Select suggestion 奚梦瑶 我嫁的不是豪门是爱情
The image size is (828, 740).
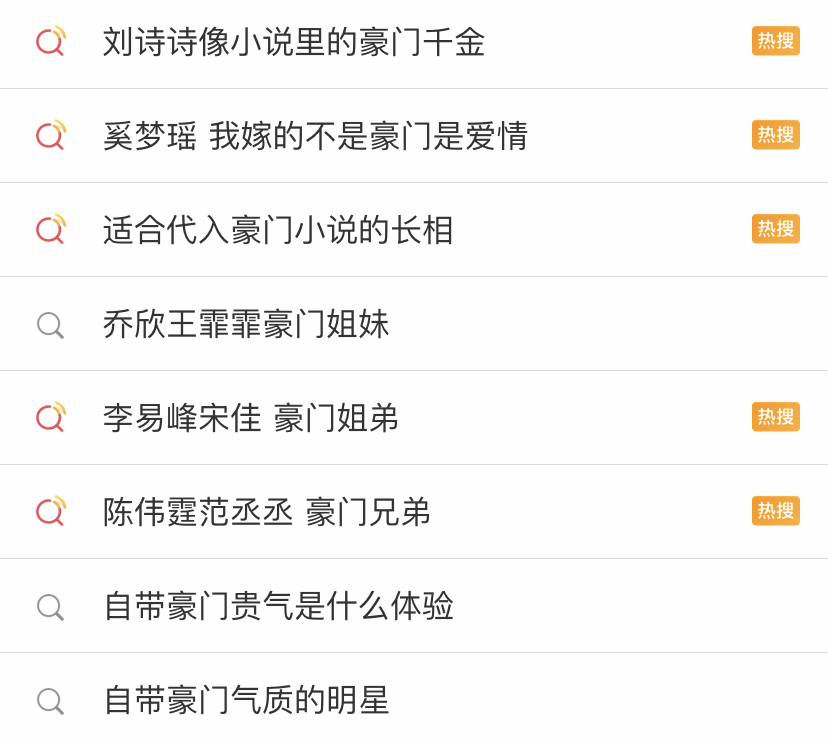[315, 136]
